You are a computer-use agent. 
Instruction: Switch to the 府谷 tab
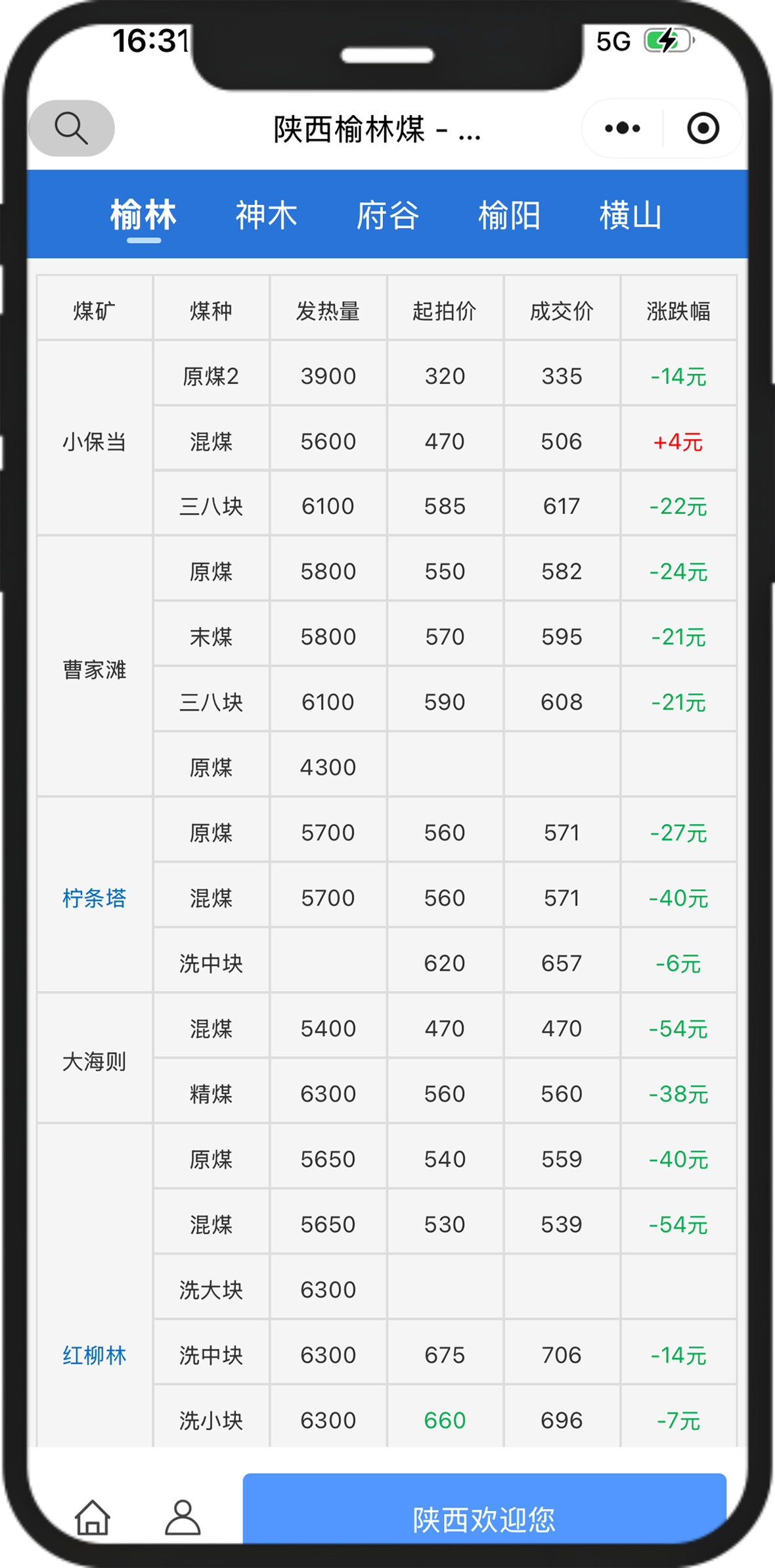(x=387, y=216)
